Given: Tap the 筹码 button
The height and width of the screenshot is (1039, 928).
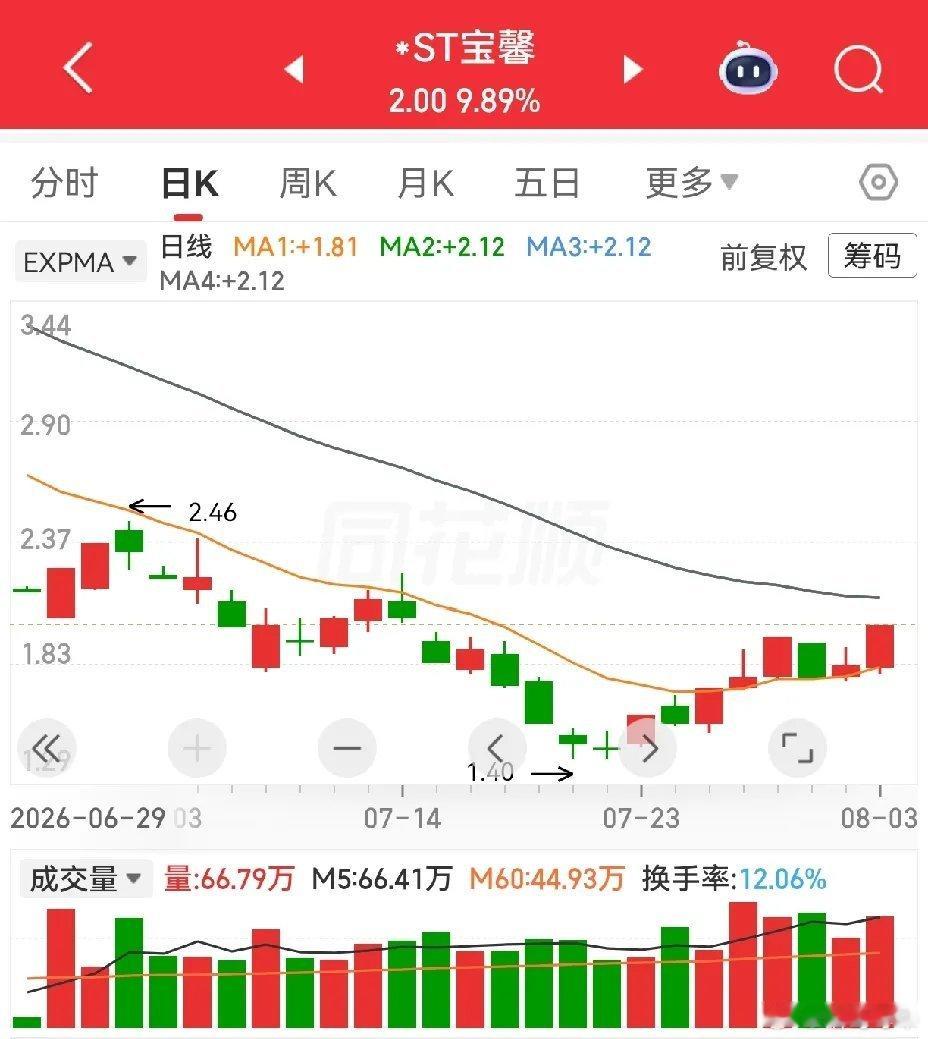Looking at the screenshot, I should pyautogui.click(x=872, y=256).
